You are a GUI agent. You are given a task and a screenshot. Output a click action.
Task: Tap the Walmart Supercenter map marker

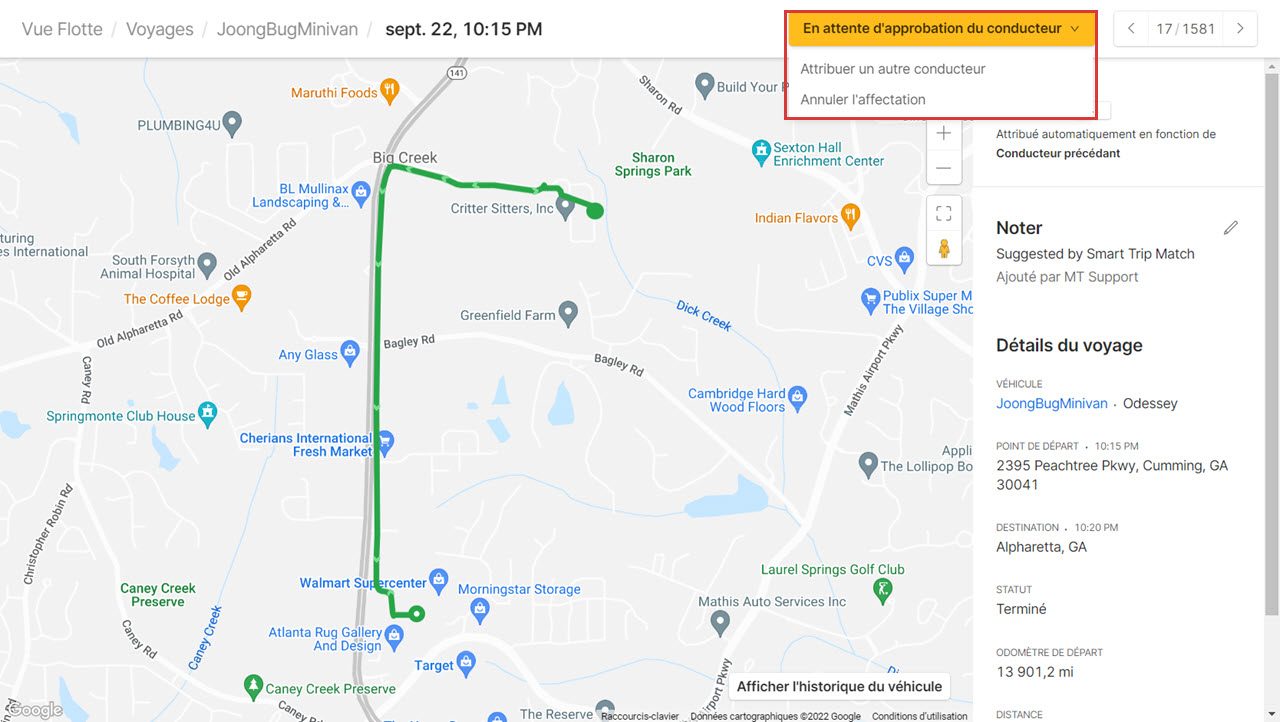438,580
